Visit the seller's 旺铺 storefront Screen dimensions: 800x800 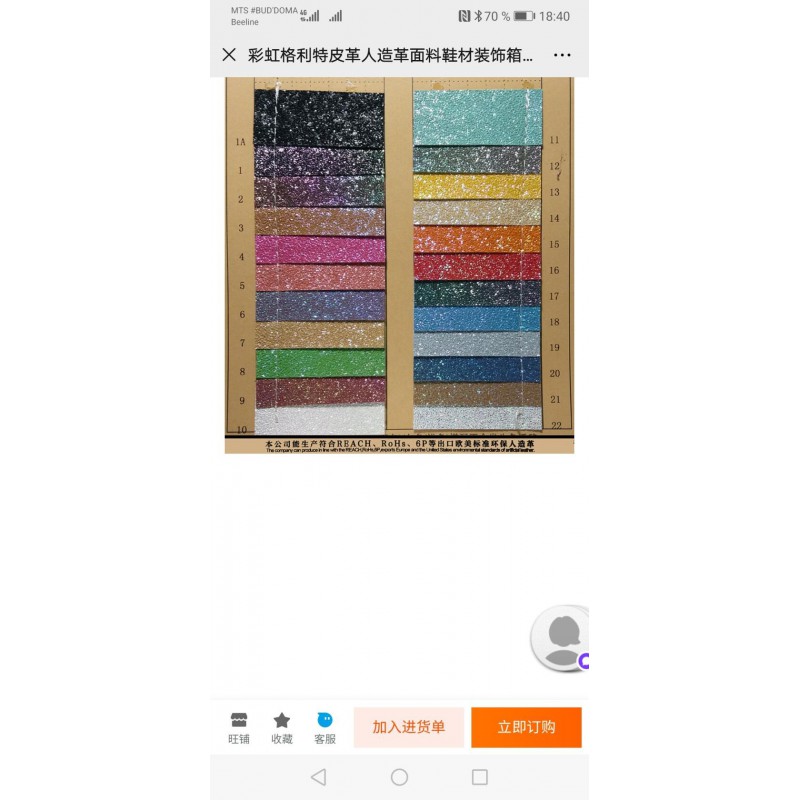[x=239, y=728]
